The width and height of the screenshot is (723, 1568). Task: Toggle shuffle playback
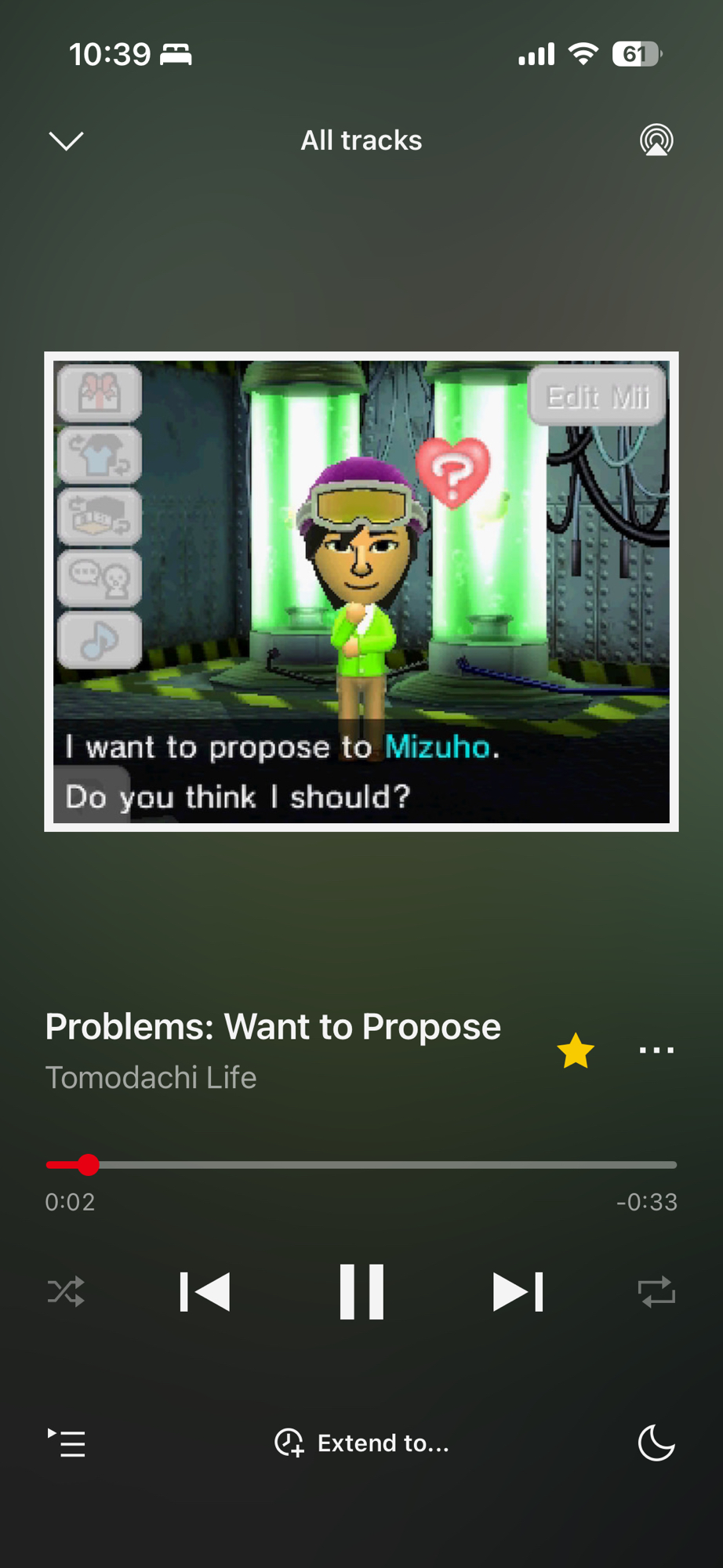66,1292
